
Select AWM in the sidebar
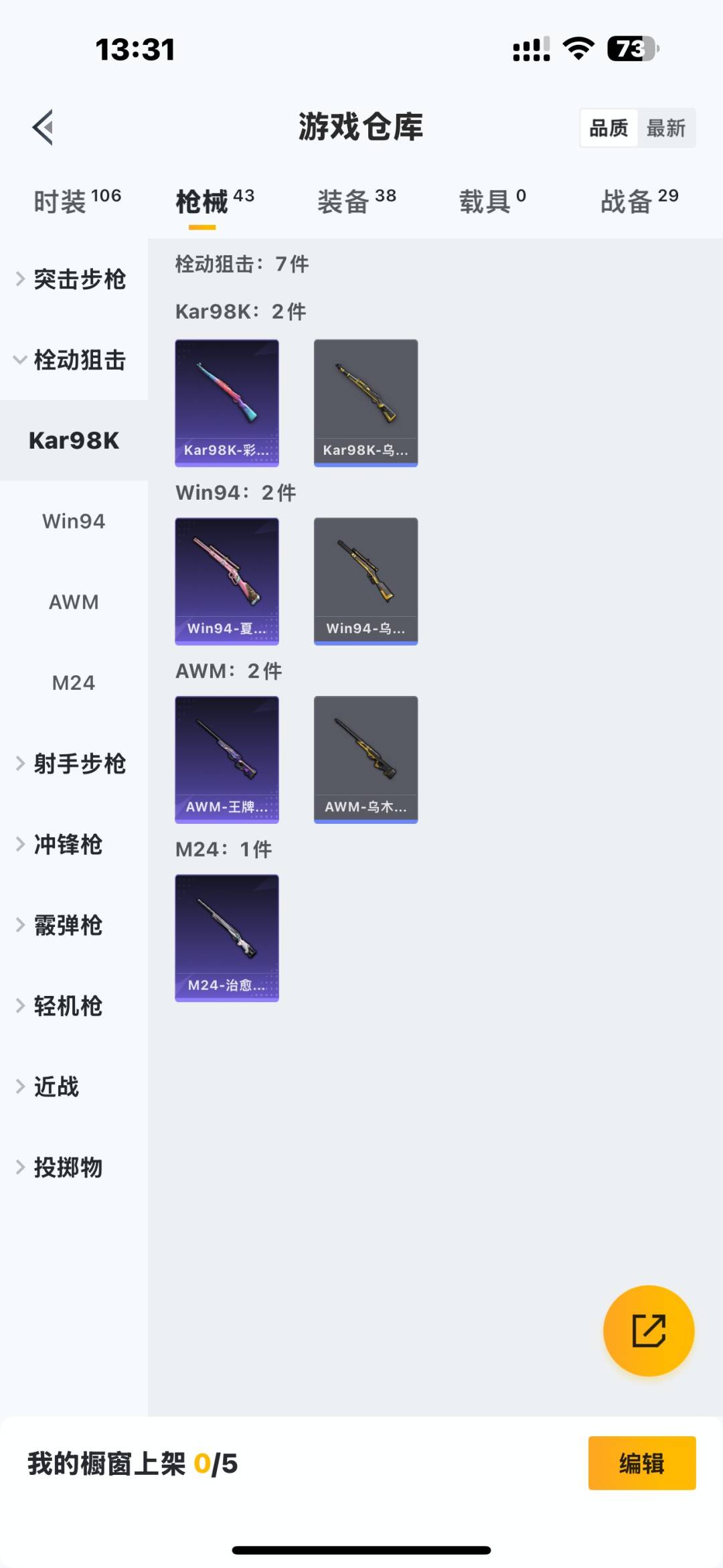click(x=72, y=601)
